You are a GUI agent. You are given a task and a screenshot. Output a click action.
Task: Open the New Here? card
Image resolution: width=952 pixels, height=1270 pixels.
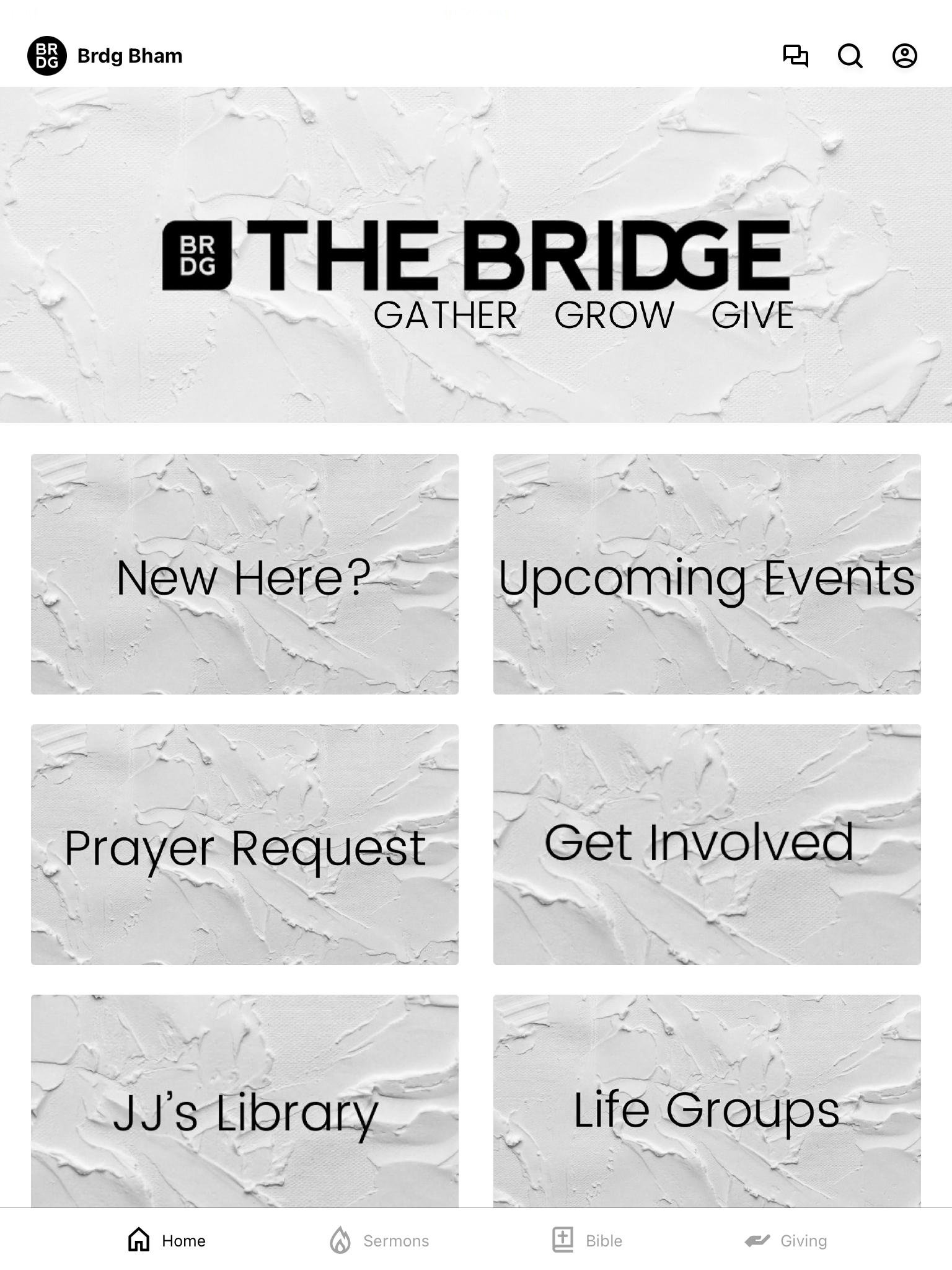coord(245,574)
